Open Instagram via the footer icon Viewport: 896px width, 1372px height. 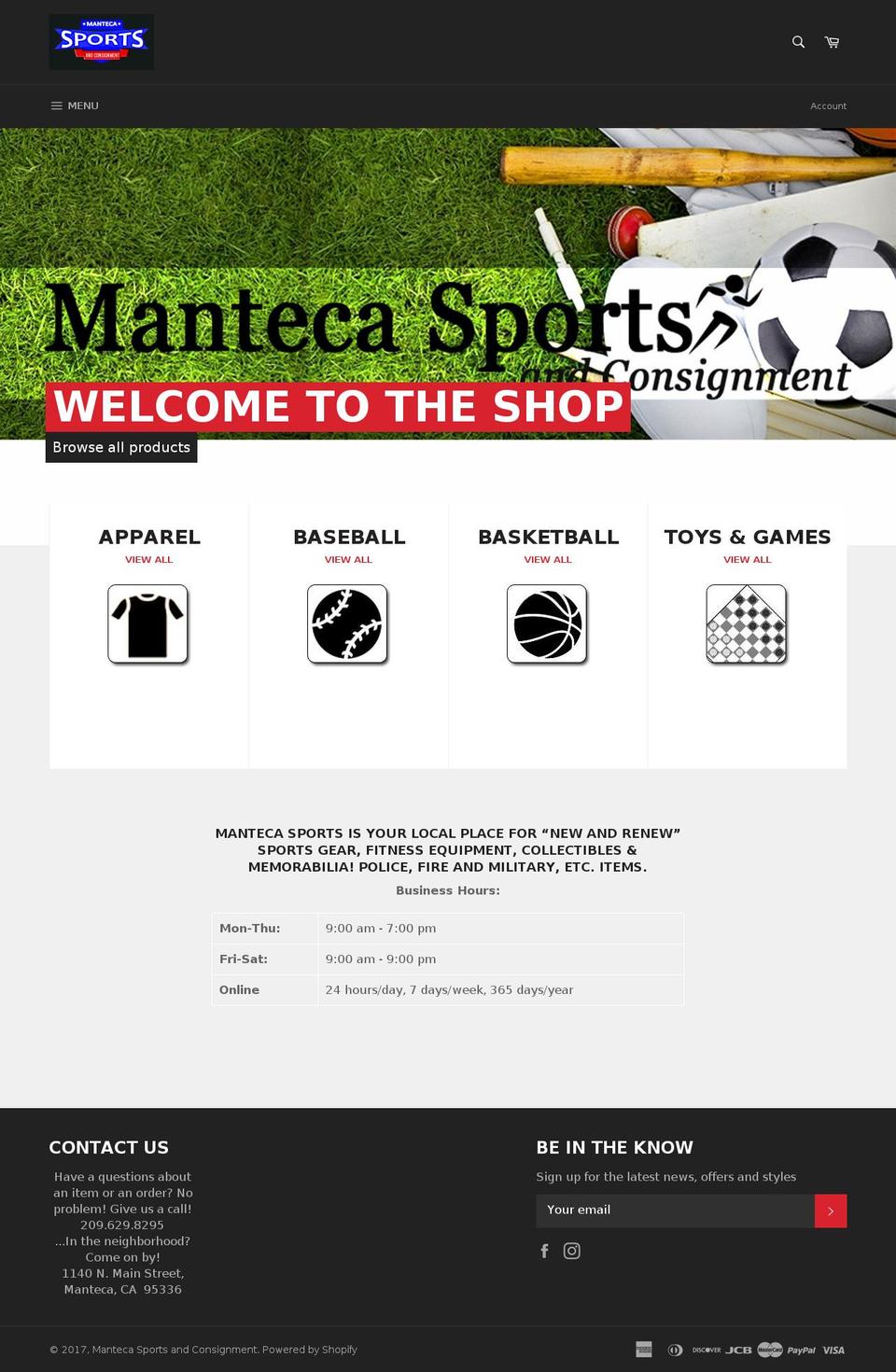(x=571, y=1251)
